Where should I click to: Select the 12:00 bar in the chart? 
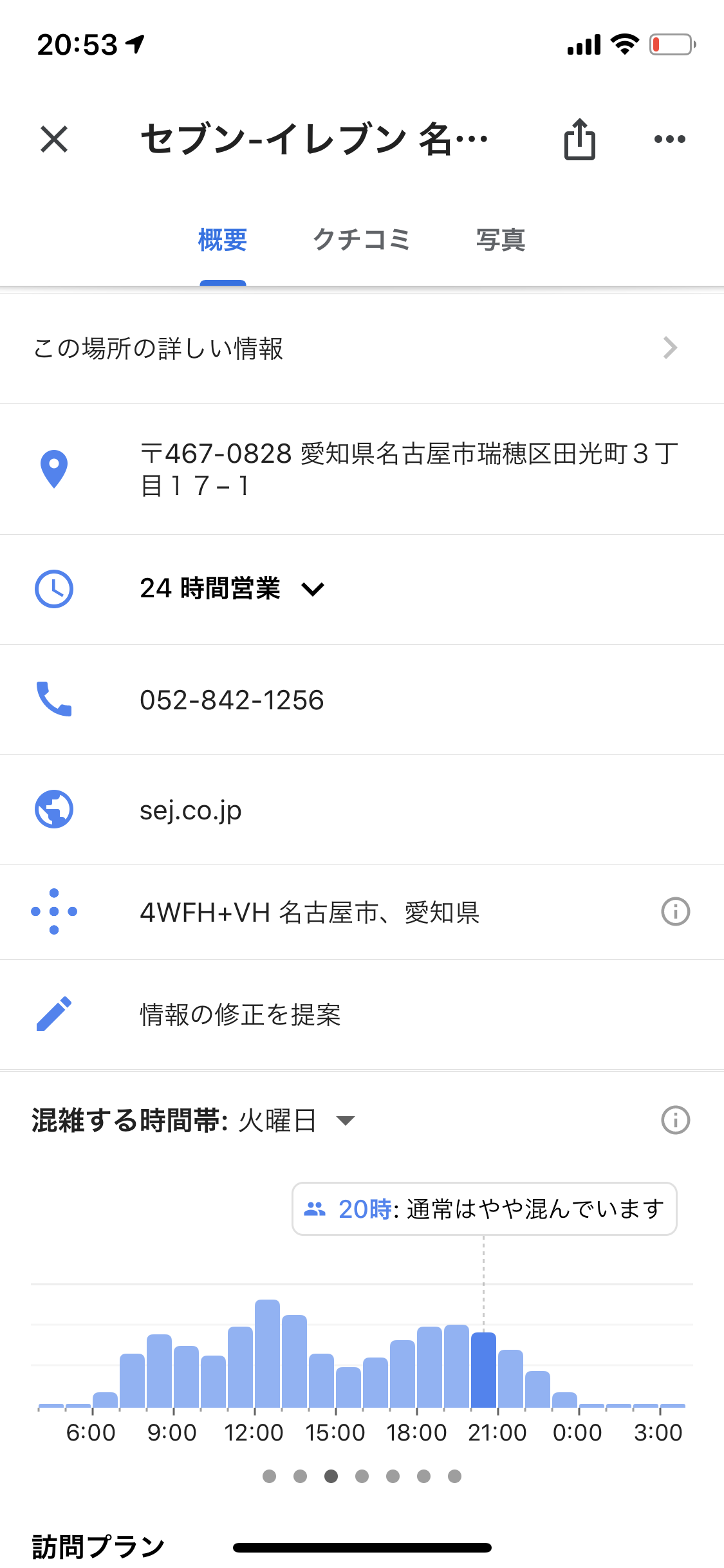coord(268,1354)
